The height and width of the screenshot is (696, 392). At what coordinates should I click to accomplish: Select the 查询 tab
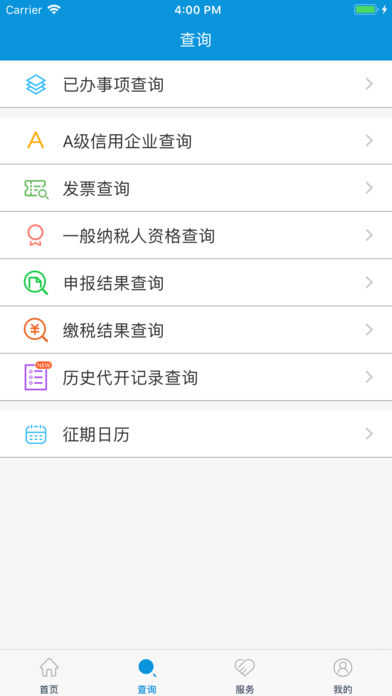(x=147, y=675)
